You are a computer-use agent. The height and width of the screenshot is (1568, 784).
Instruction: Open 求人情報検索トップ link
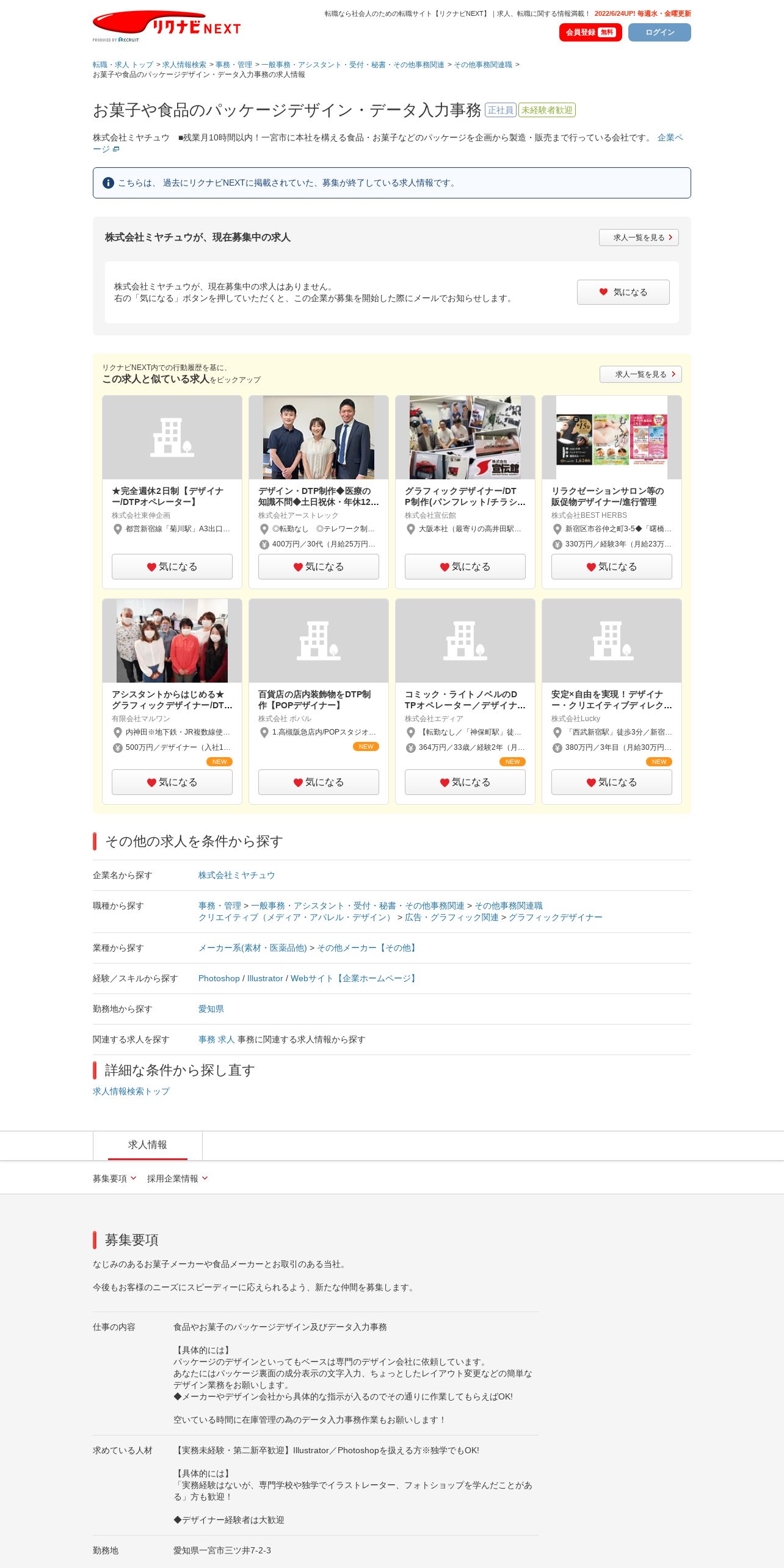coord(131,1091)
